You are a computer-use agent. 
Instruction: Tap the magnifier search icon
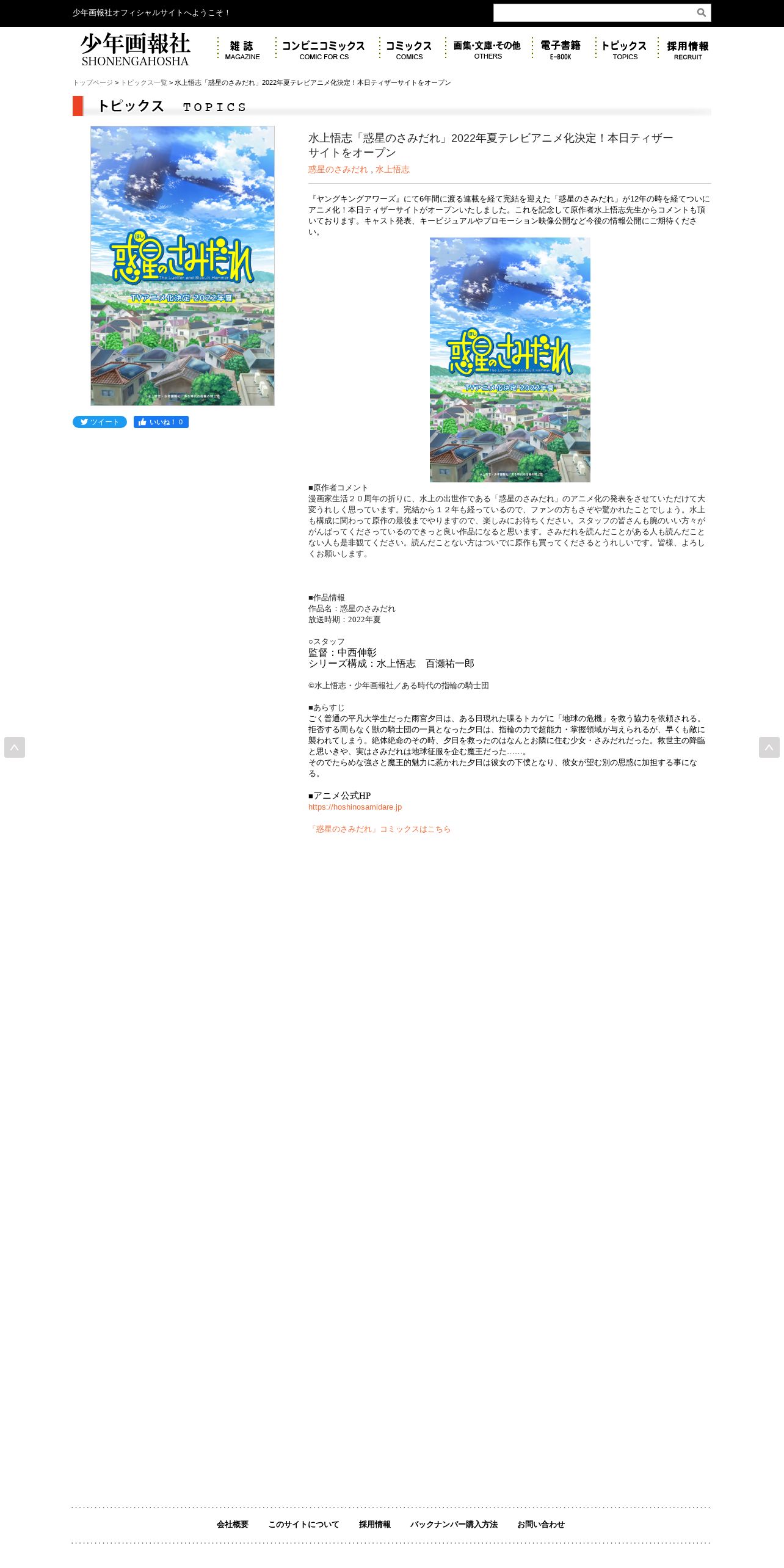pyautogui.click(x=702, y=13)
